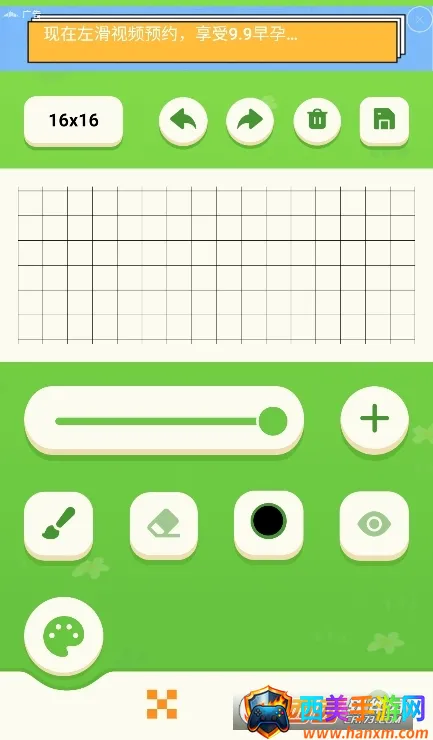Undo the last drawing action

(183, 120)
